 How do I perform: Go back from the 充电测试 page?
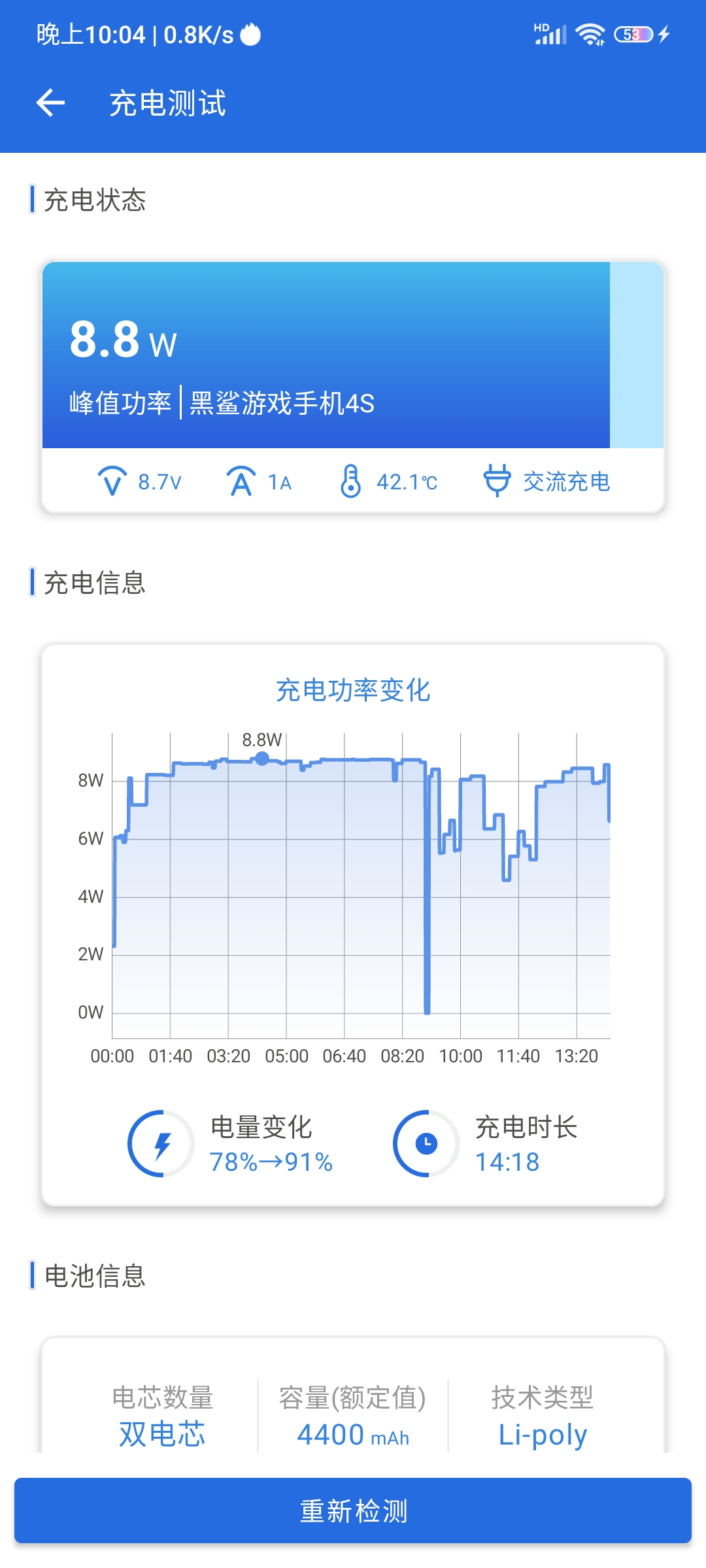[x=50, y=103]
